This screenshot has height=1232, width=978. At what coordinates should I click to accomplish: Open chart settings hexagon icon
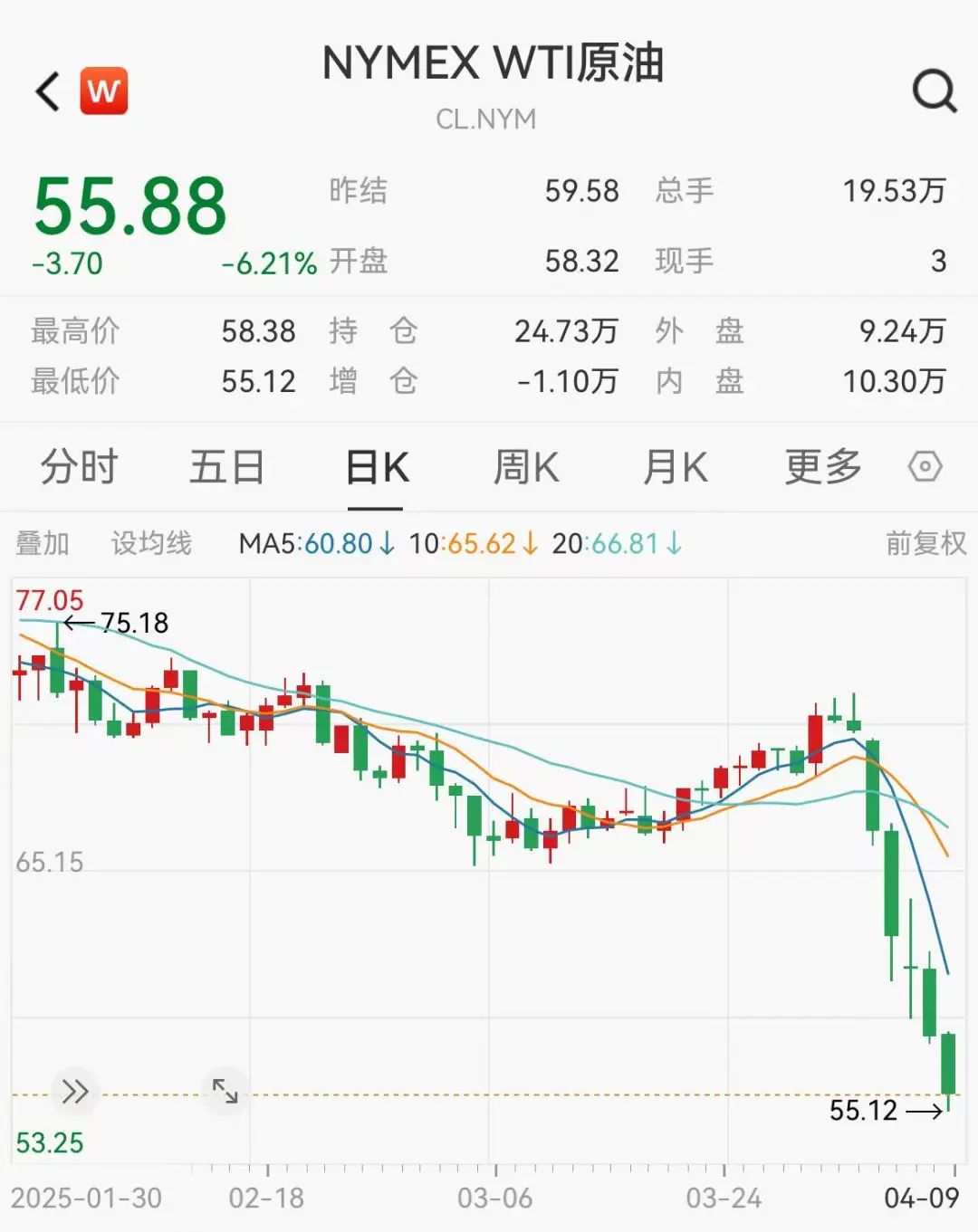click(x=925, y=467)
